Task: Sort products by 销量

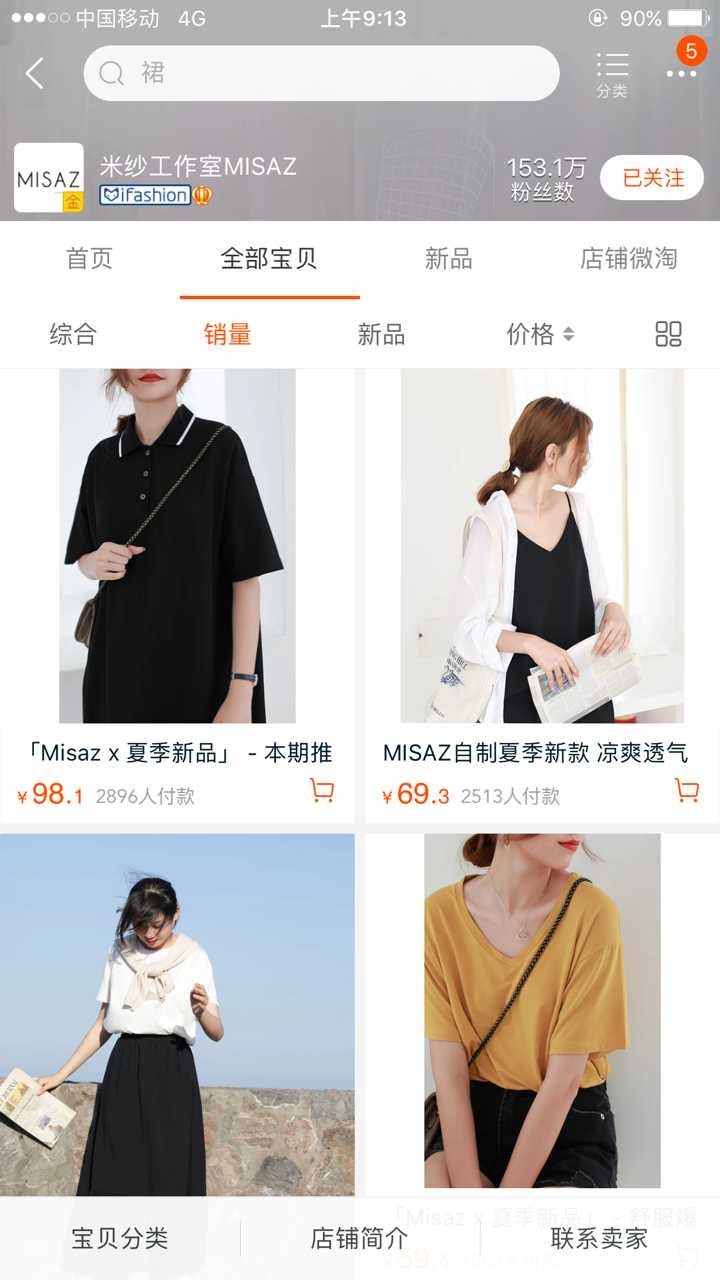Action: point(228,335)
